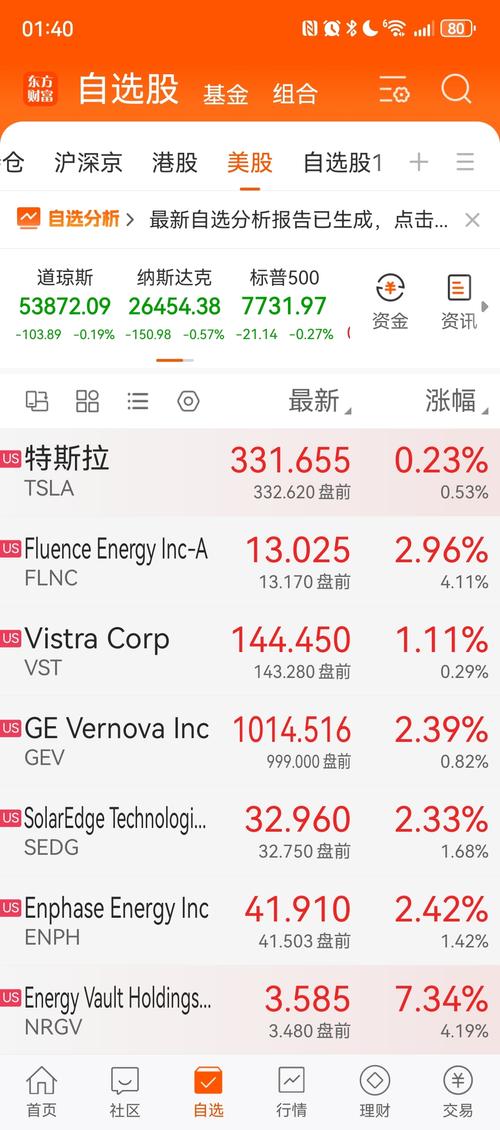Open GE Vernova Inc stock row
Viewport: 500px width, 1130px height.
[x=250, y=742]
